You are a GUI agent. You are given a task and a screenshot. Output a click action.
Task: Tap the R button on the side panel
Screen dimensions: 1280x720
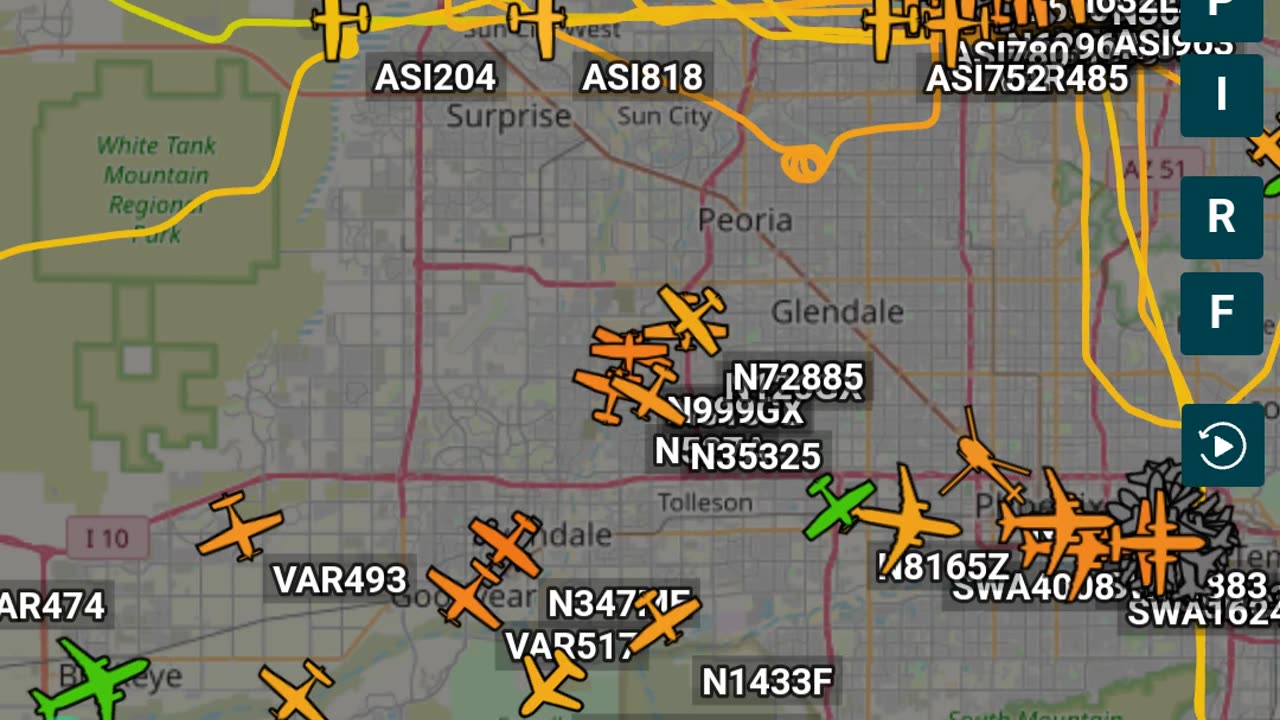pyautogui.click(x=1221, y=217)
